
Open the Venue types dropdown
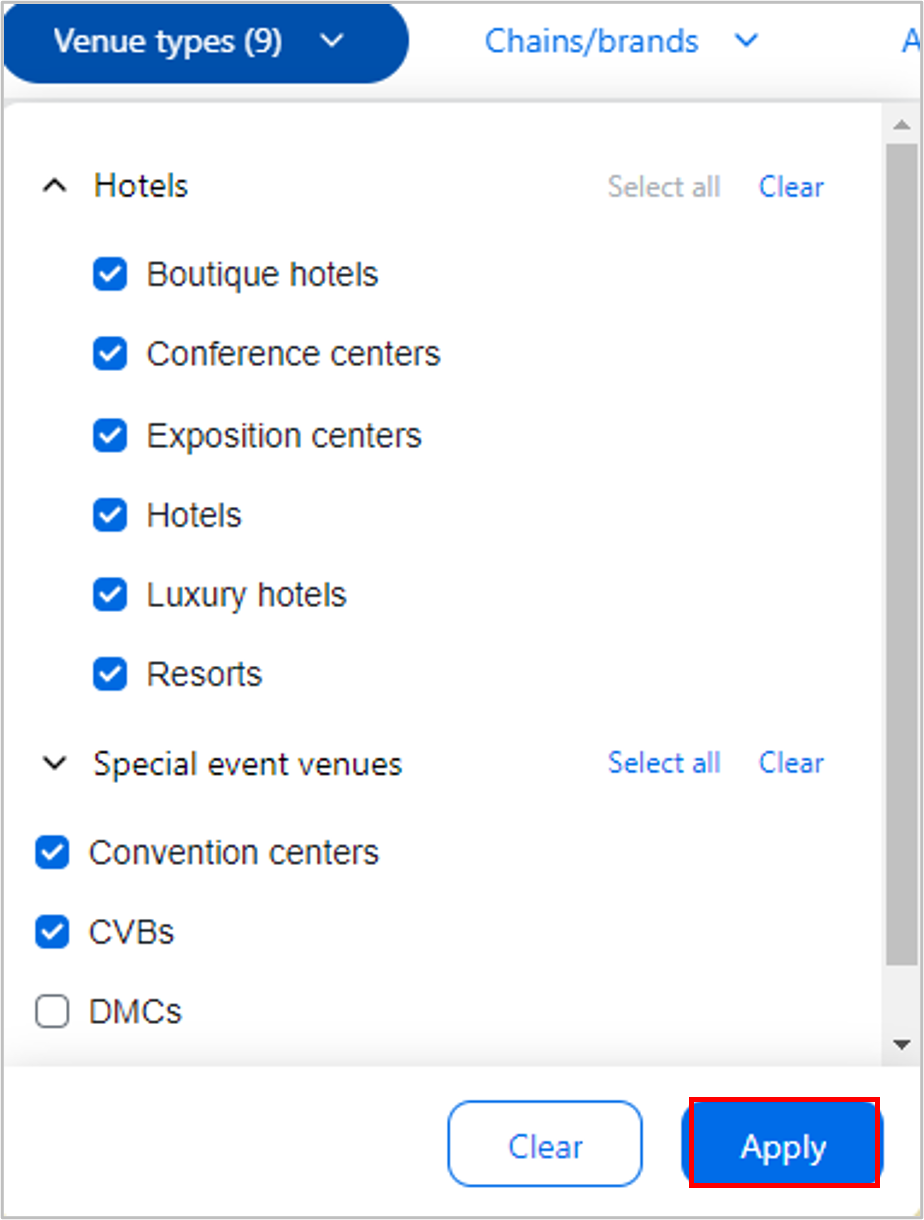coord(204,42)
